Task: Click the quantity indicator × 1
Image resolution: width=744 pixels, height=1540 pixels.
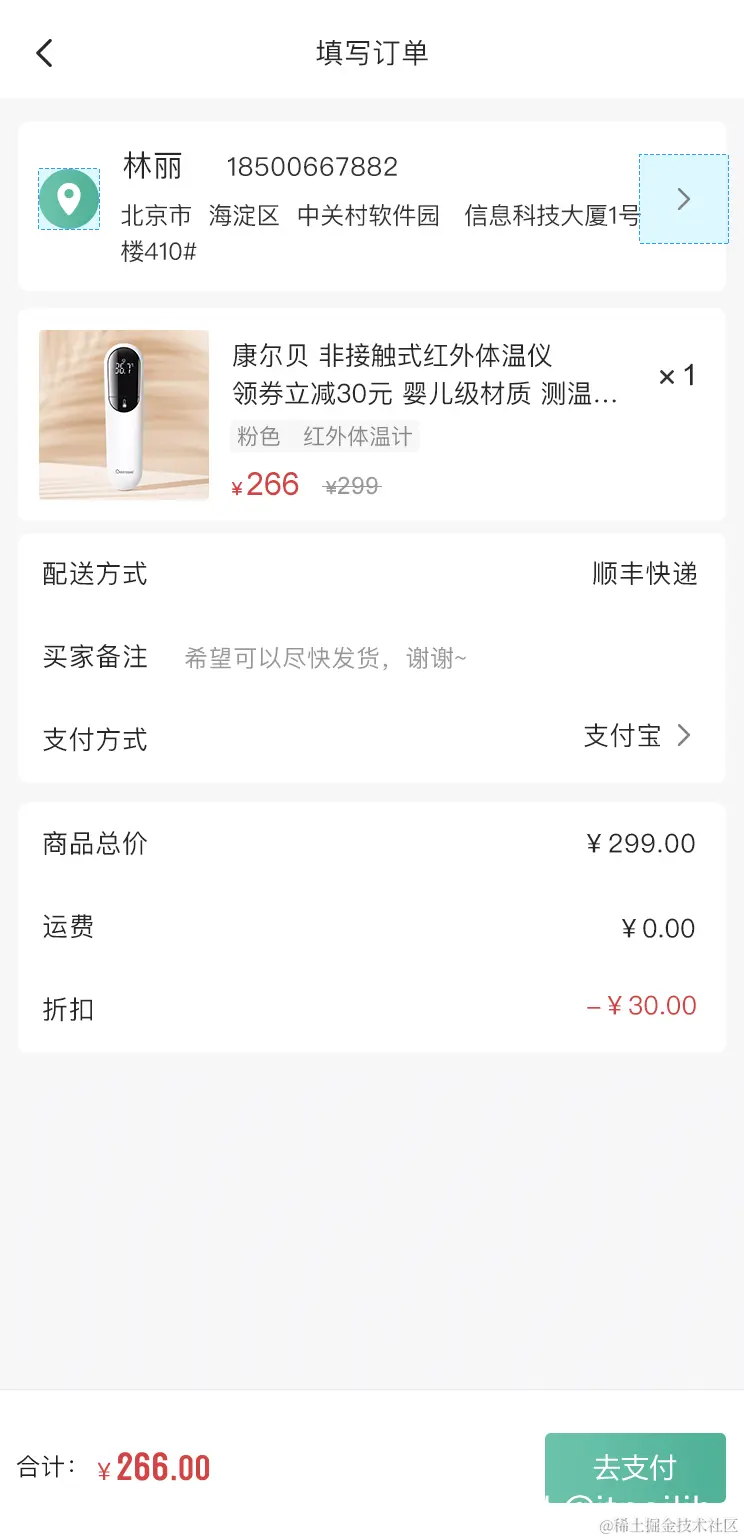Action: (676, 376)
